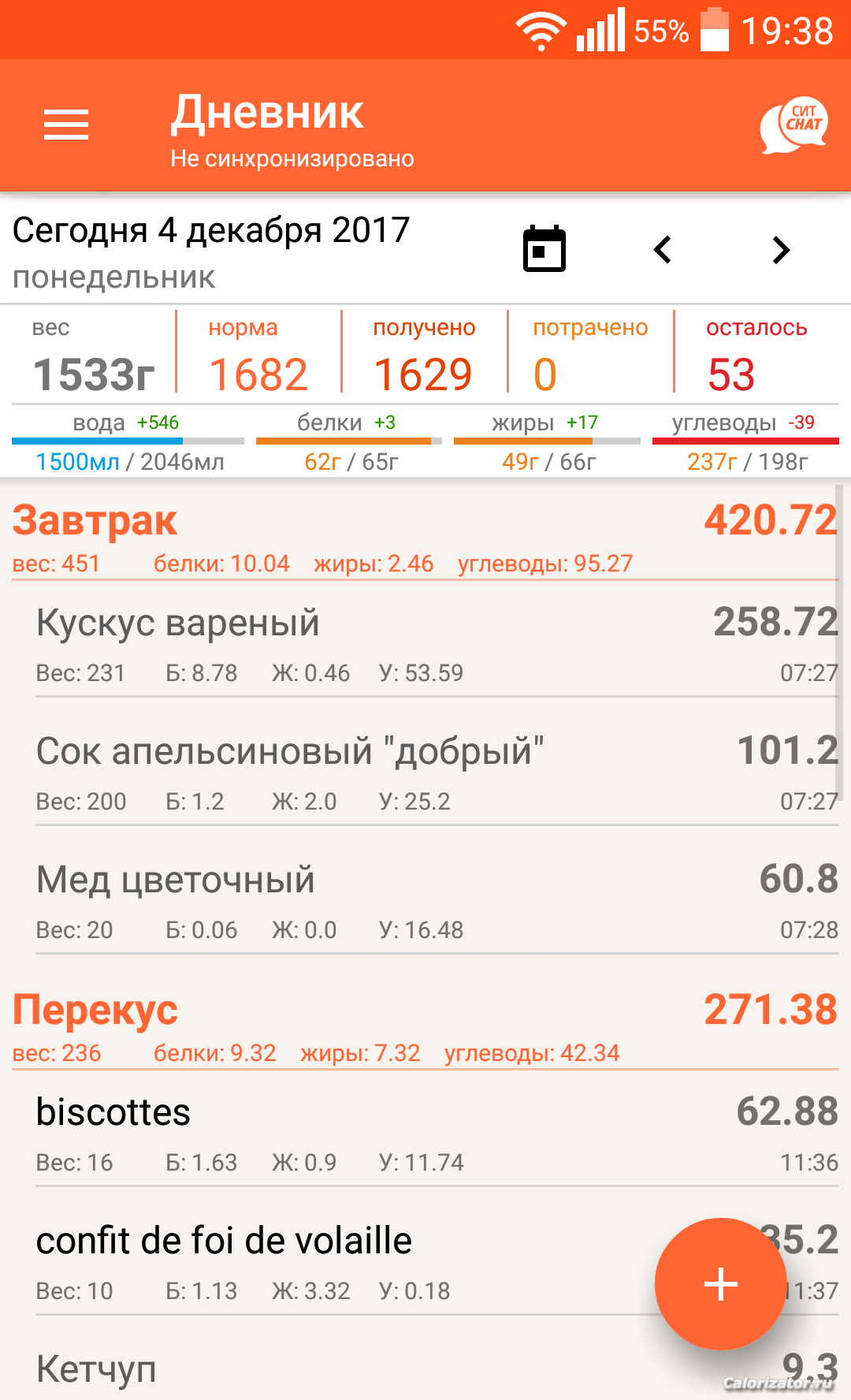Viewport: 851px width, 1400px height.
Task: Select the Кетчуп entry
Action: tap(437, 1369)
